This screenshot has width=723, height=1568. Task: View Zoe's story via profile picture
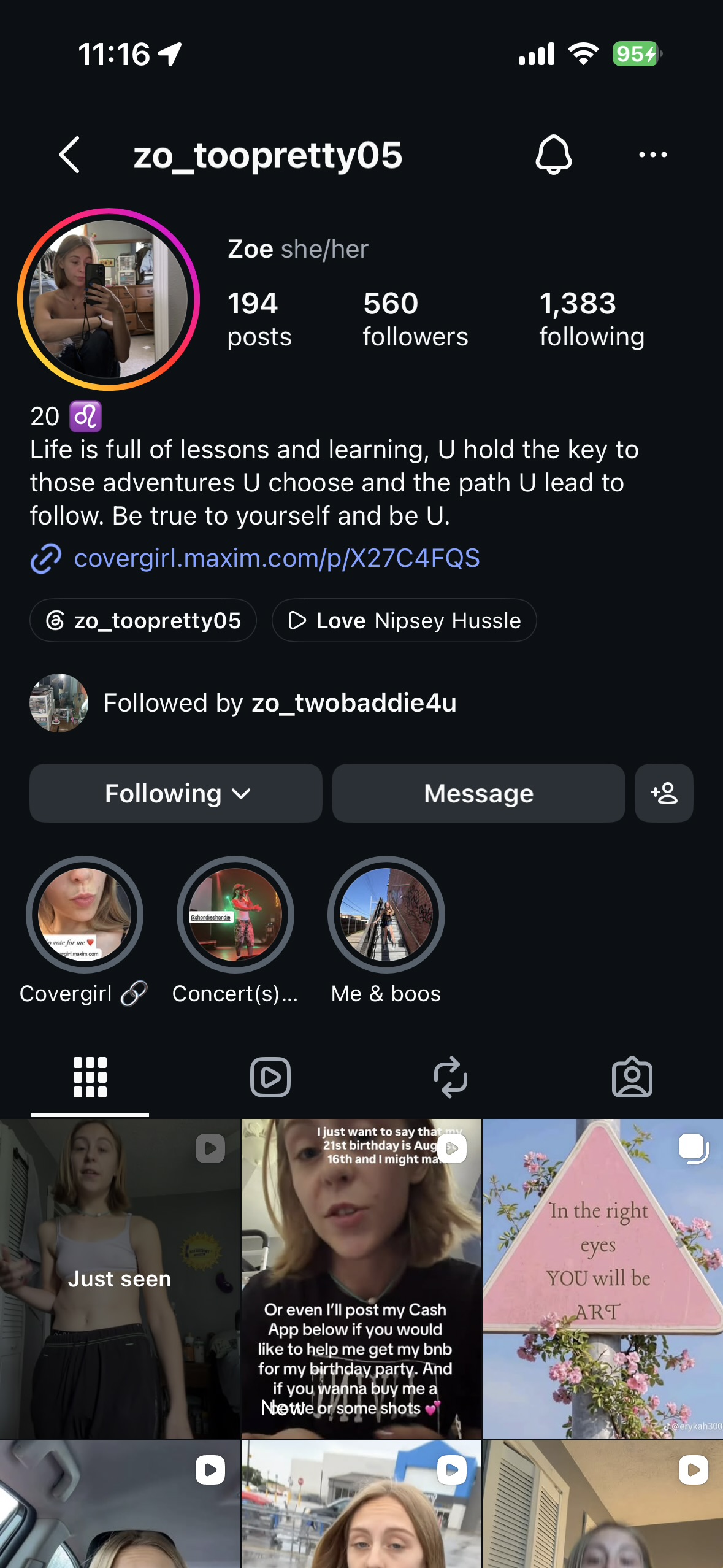pos(109,299)
